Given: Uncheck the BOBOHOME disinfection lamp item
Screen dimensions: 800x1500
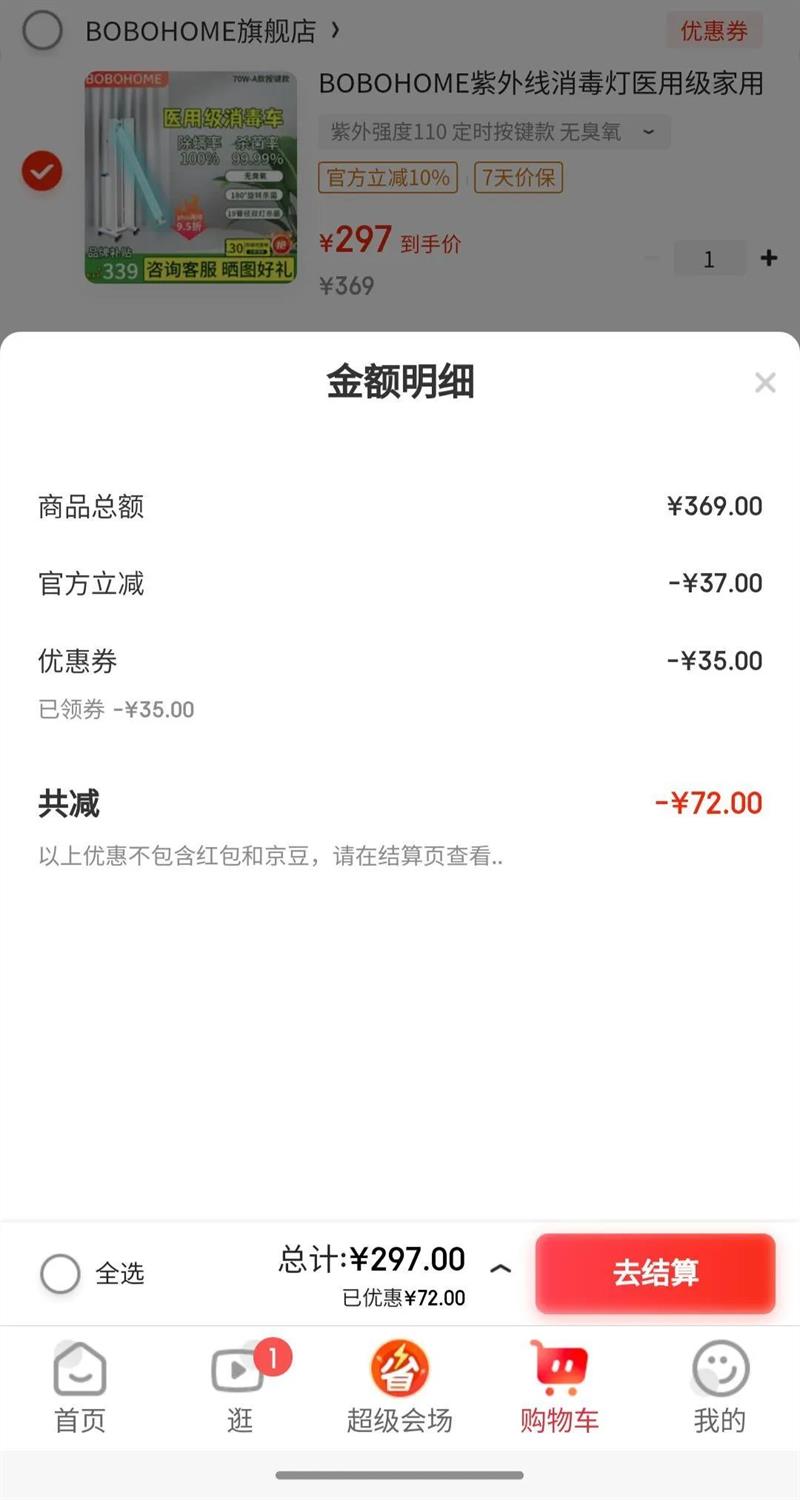Looking at the screenshot, I should click(42, 172).
